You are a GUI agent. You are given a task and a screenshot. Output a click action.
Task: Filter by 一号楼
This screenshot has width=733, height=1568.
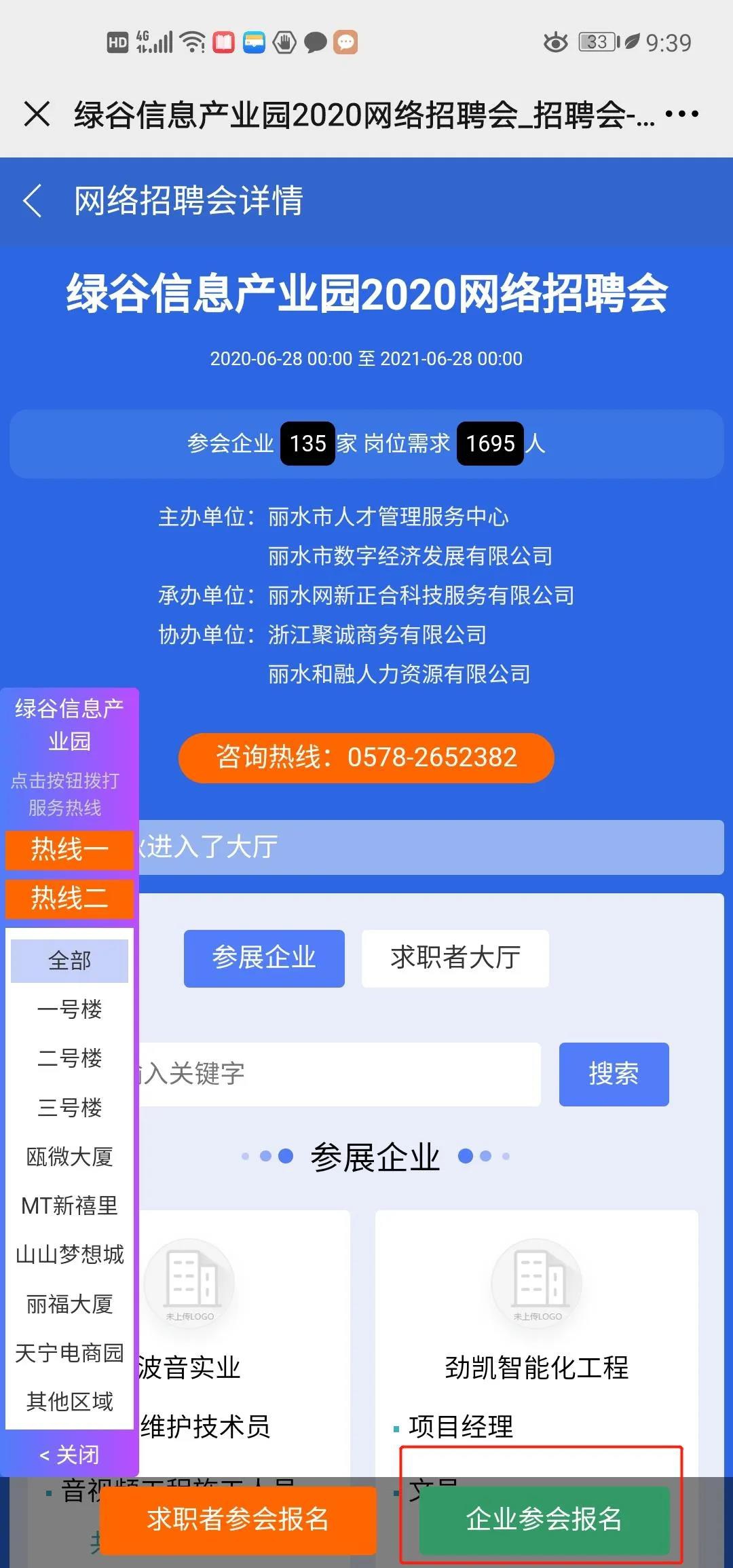click(x=69, y=1009)
